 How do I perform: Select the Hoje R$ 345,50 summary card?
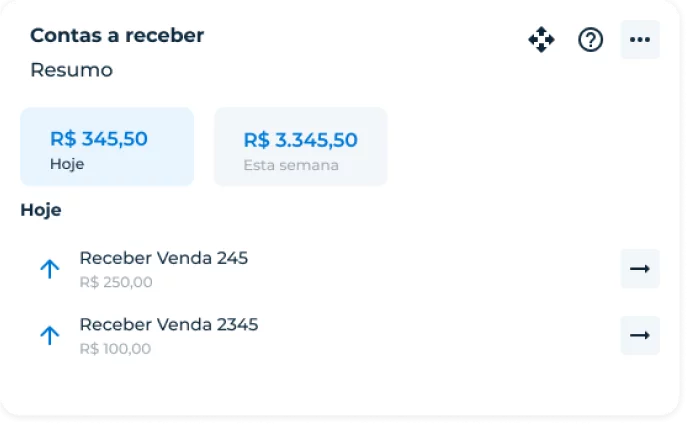click(x=107, y=147)
